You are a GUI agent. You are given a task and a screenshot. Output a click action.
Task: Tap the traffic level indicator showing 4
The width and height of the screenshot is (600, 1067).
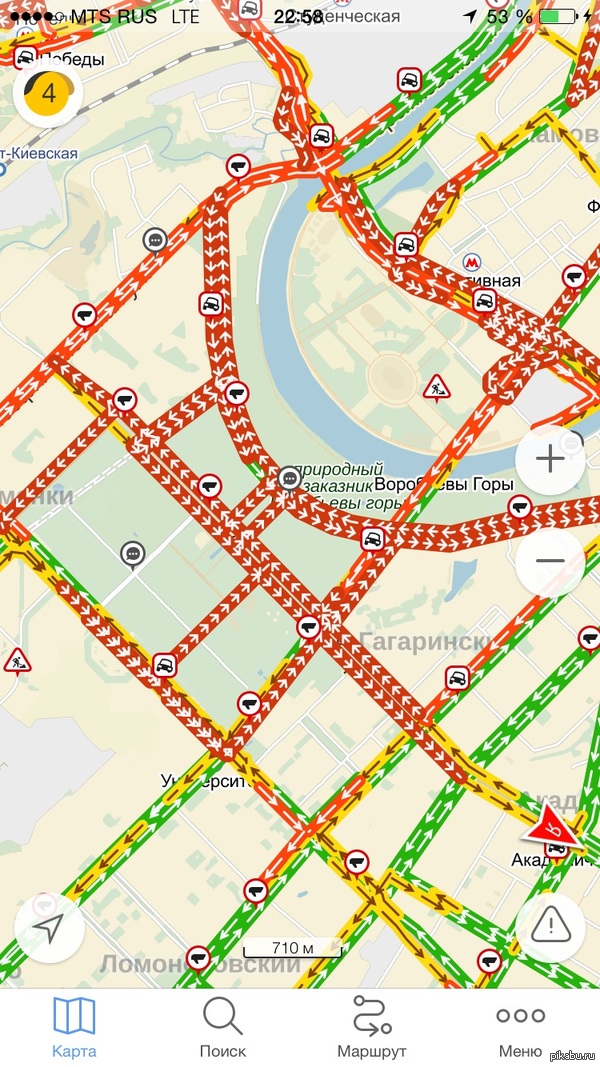click(46, 93)
